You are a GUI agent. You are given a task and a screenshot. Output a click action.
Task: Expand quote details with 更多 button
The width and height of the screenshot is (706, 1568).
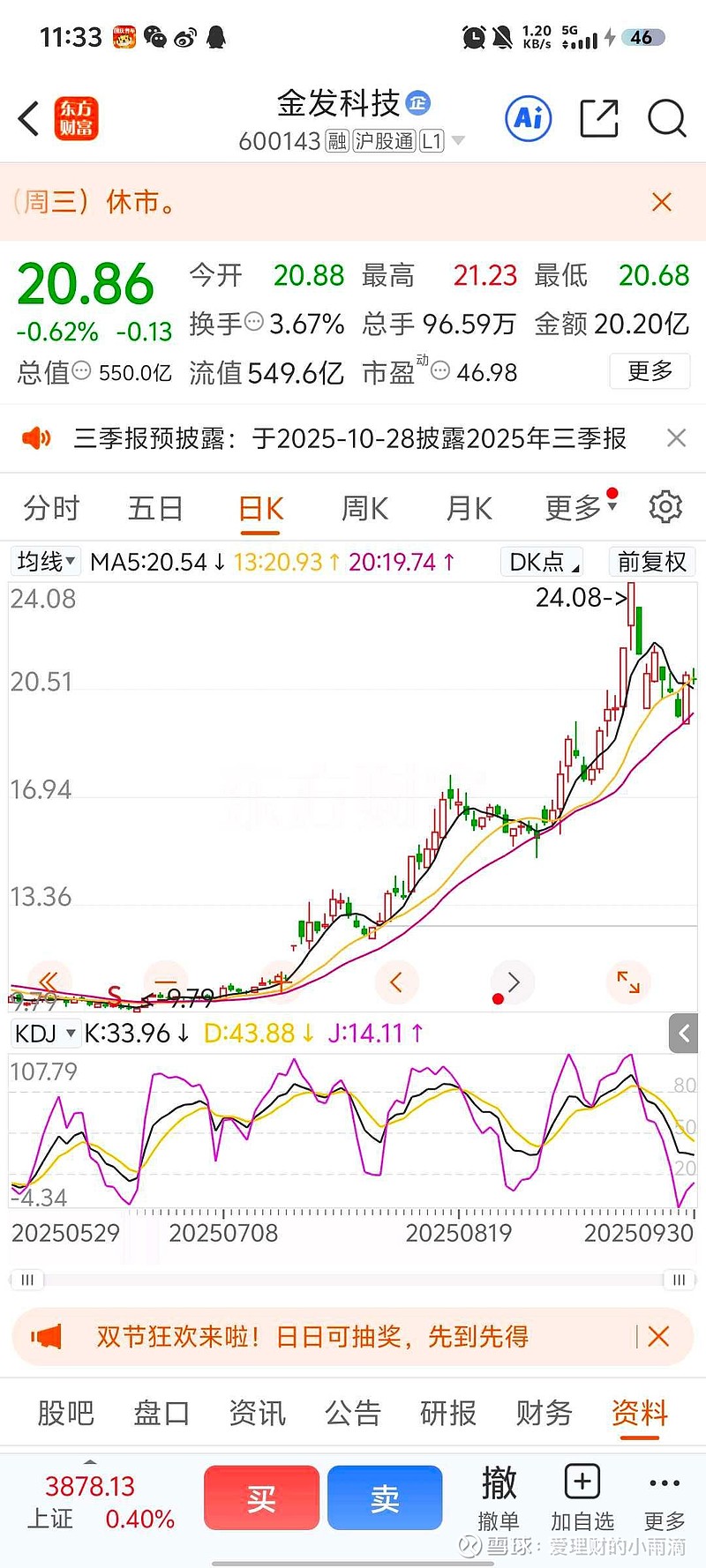click(650, 371)
